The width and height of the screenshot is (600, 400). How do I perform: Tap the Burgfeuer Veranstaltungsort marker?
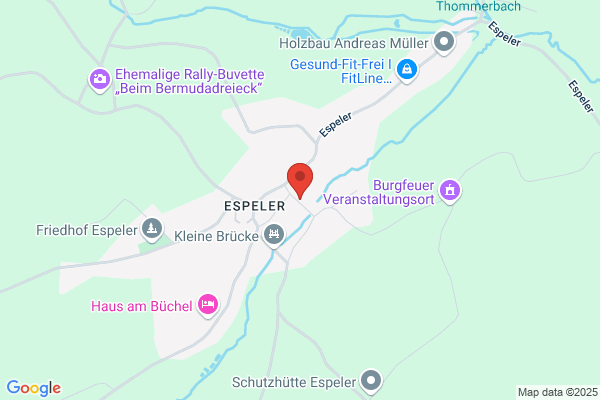click(450, 191)
